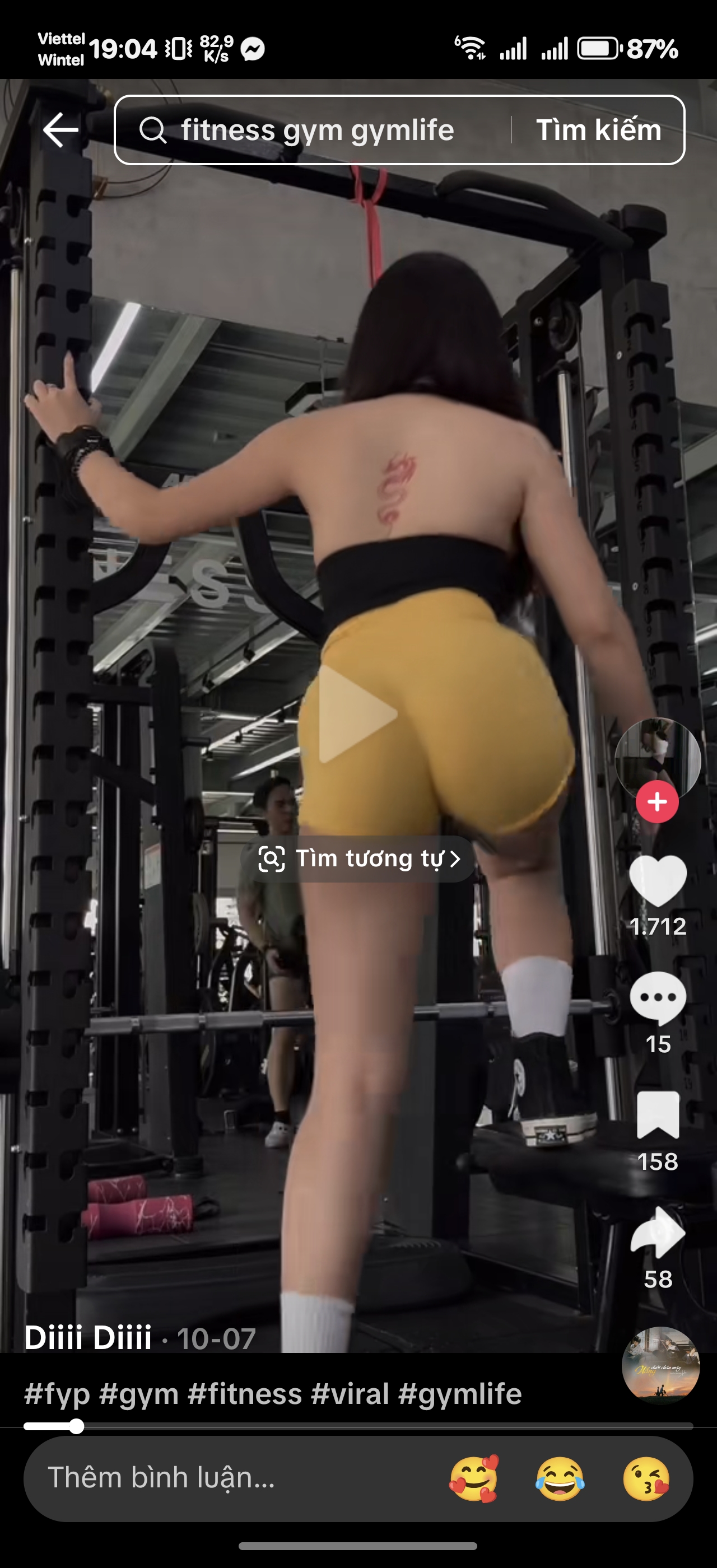Open the #fyp hashtag

pos(57,1394)
